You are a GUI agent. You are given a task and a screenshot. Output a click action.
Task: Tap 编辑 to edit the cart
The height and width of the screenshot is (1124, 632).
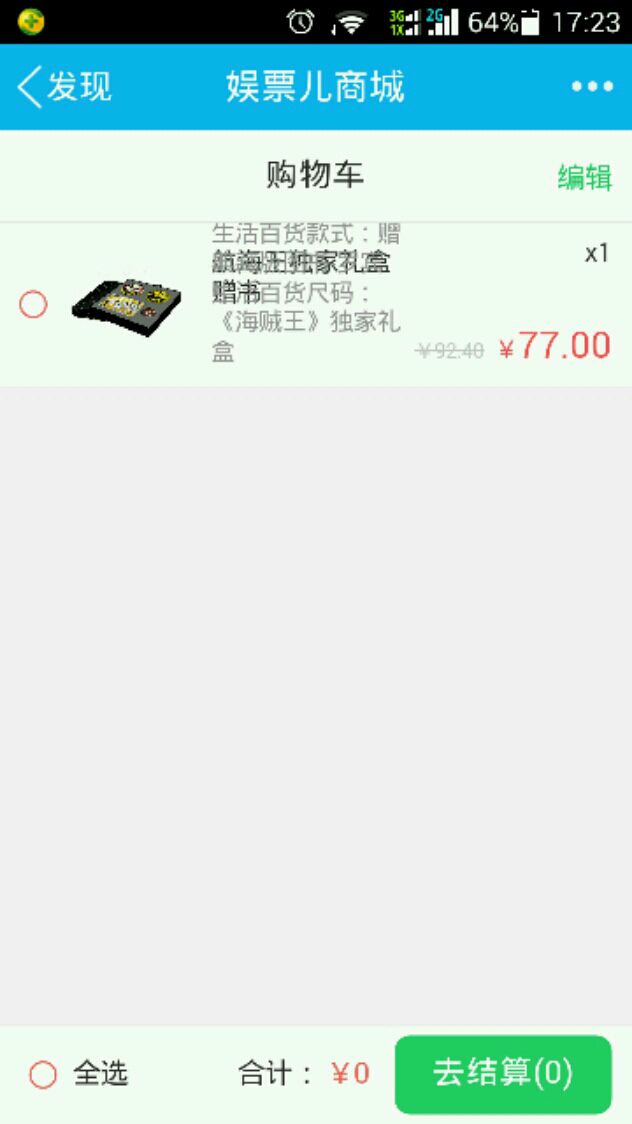click(584, 177)
